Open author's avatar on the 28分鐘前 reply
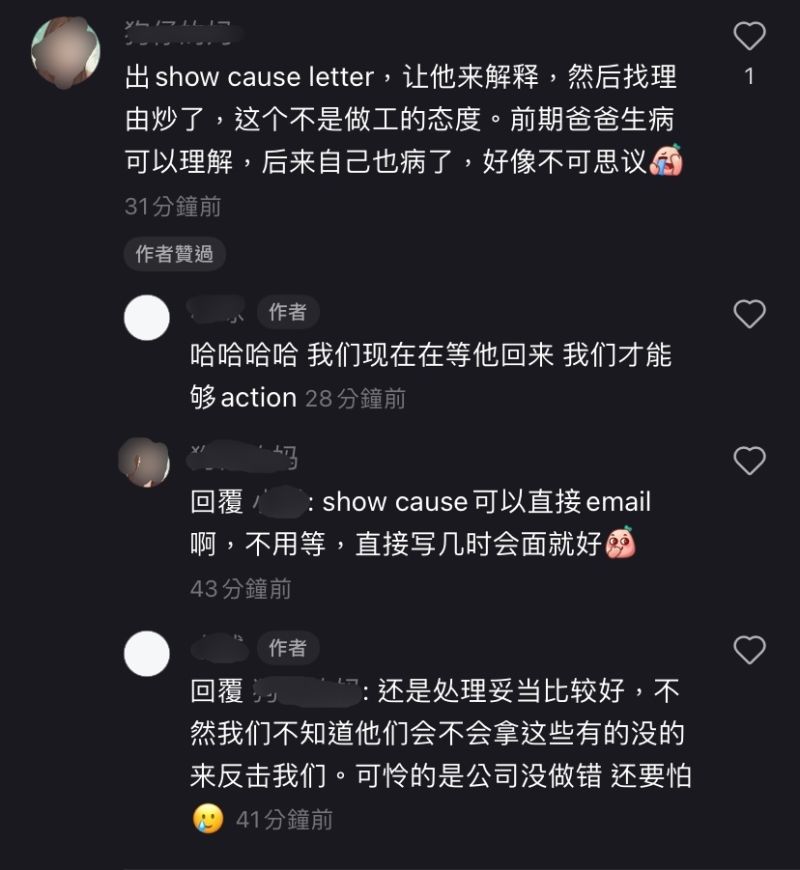This screenshot has width=800, height=870. (146, 319)
